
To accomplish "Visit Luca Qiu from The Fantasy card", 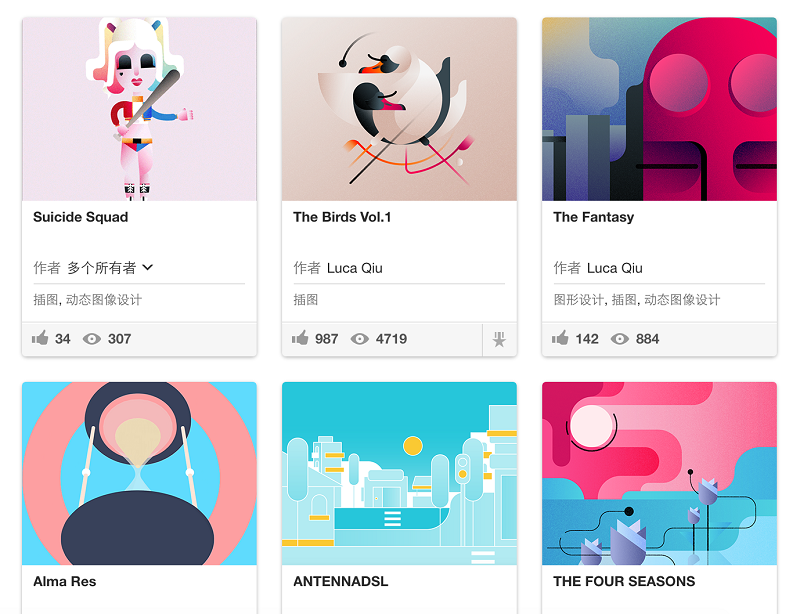I will pos(614,268).
